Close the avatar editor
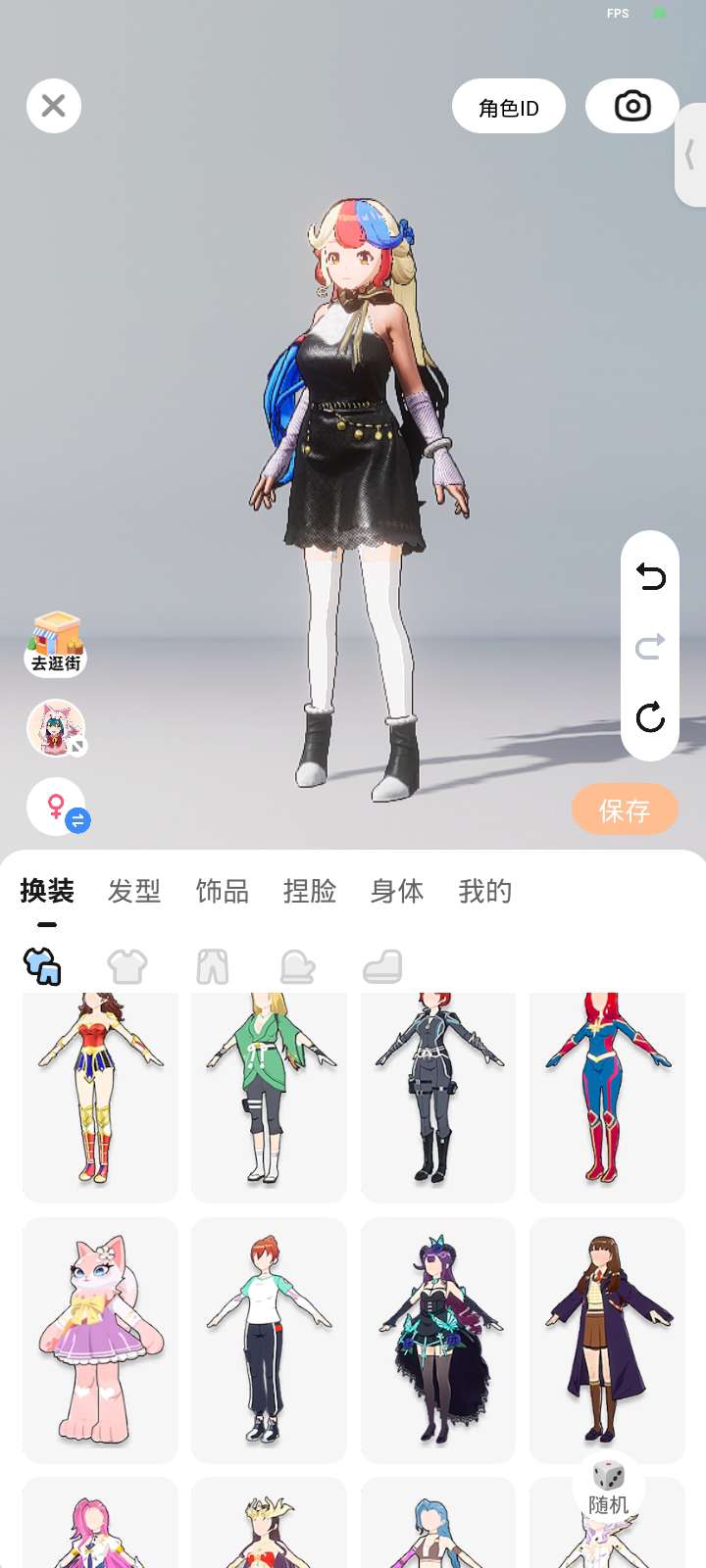This screenshot has height=1568, width=706. [54, 106]
